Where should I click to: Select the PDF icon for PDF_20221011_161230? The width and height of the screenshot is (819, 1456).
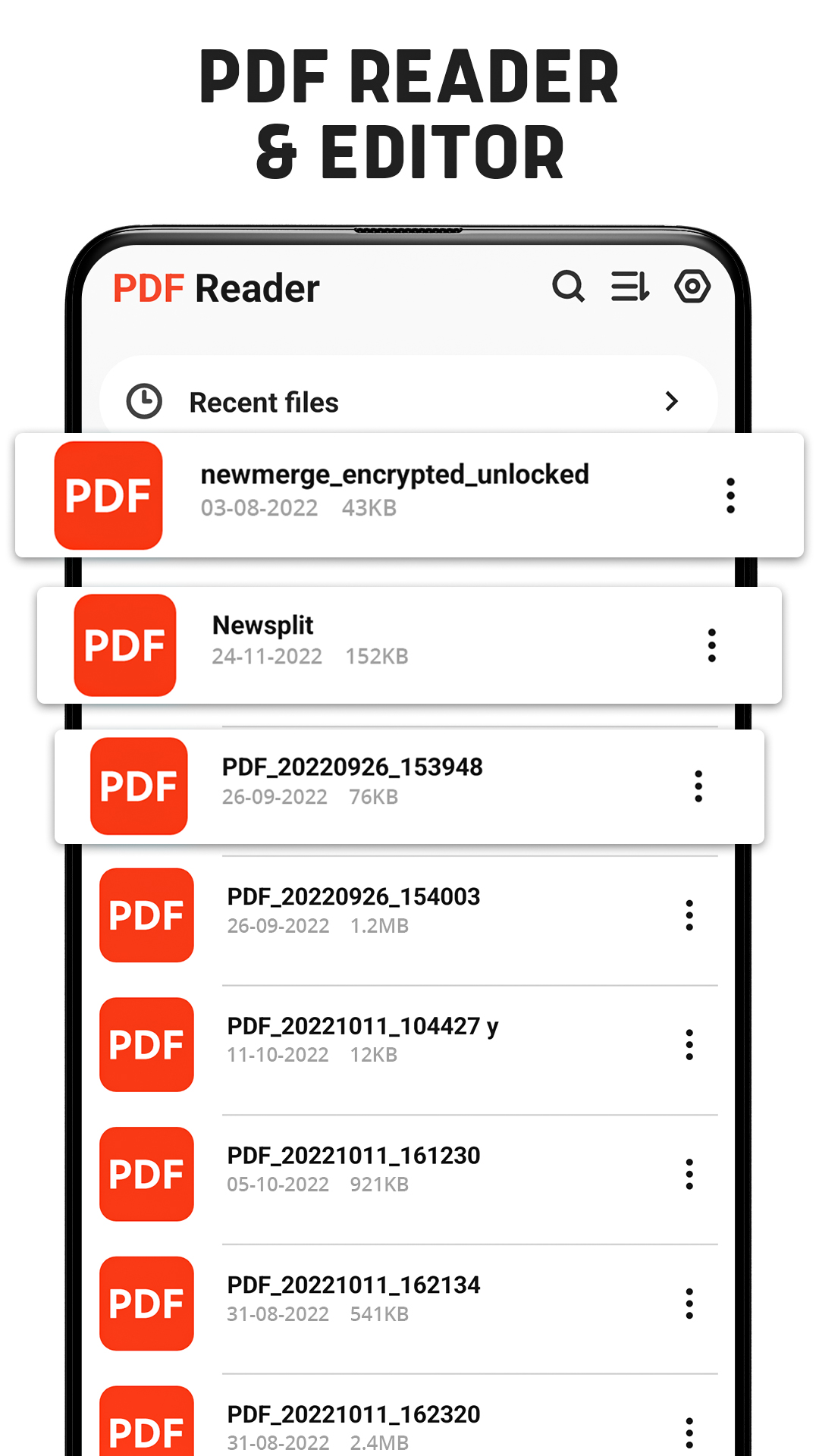pos(146,1173)
